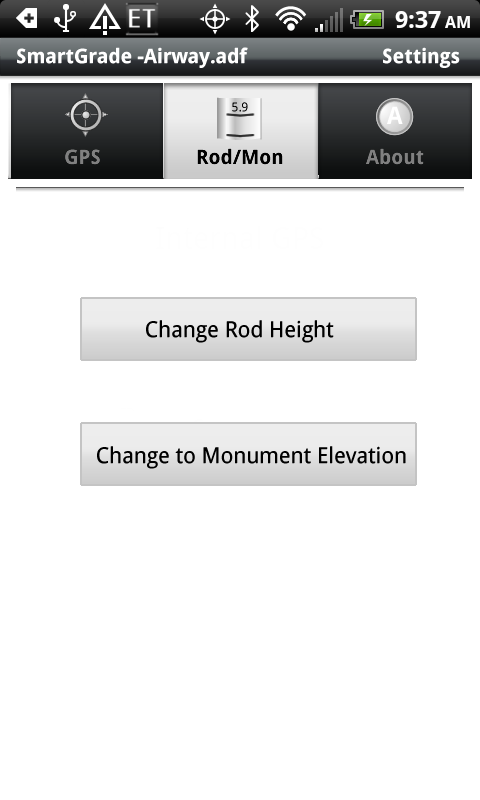Switch to the GPS tab
Viewport: 480px width, 800px height.
point(86,131)
